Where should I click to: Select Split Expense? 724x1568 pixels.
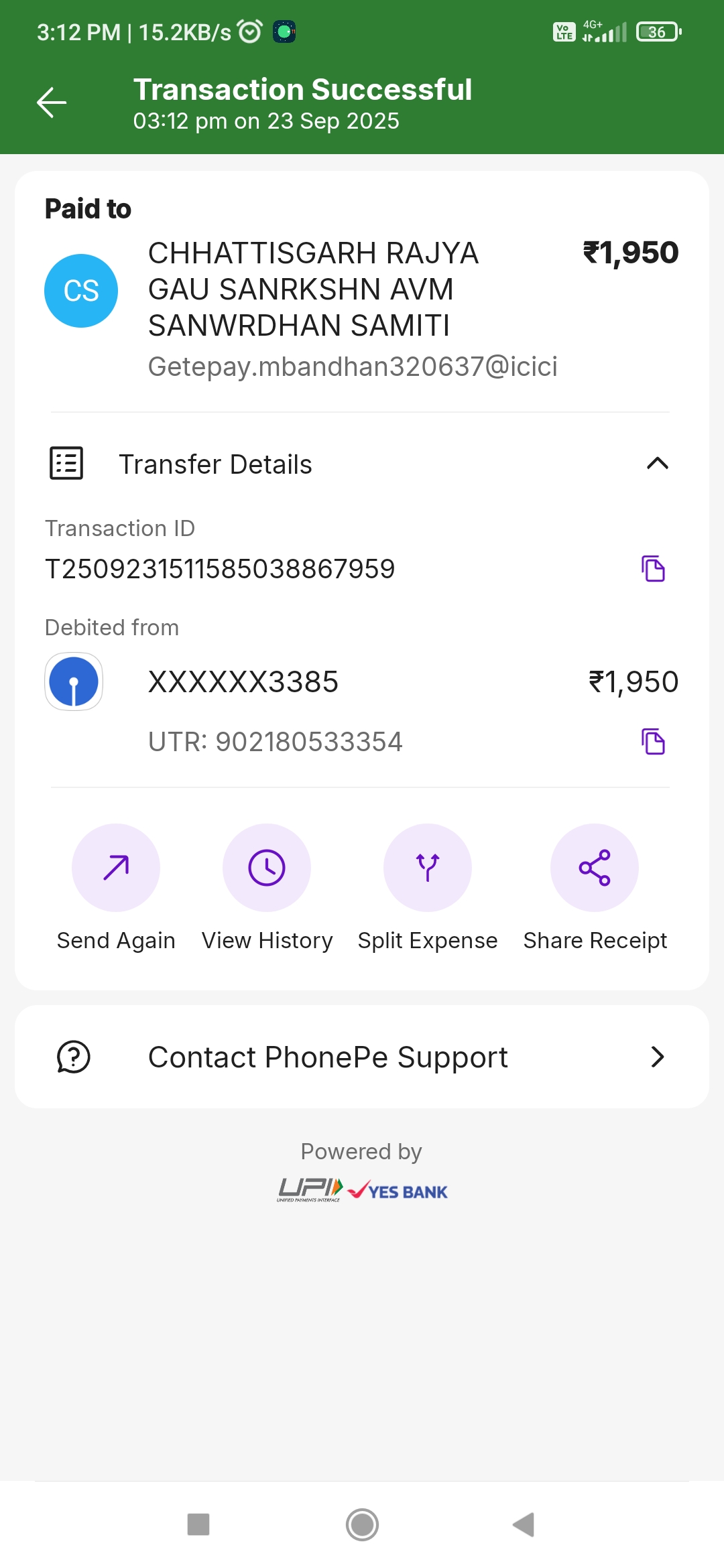(x=428, y=868)
